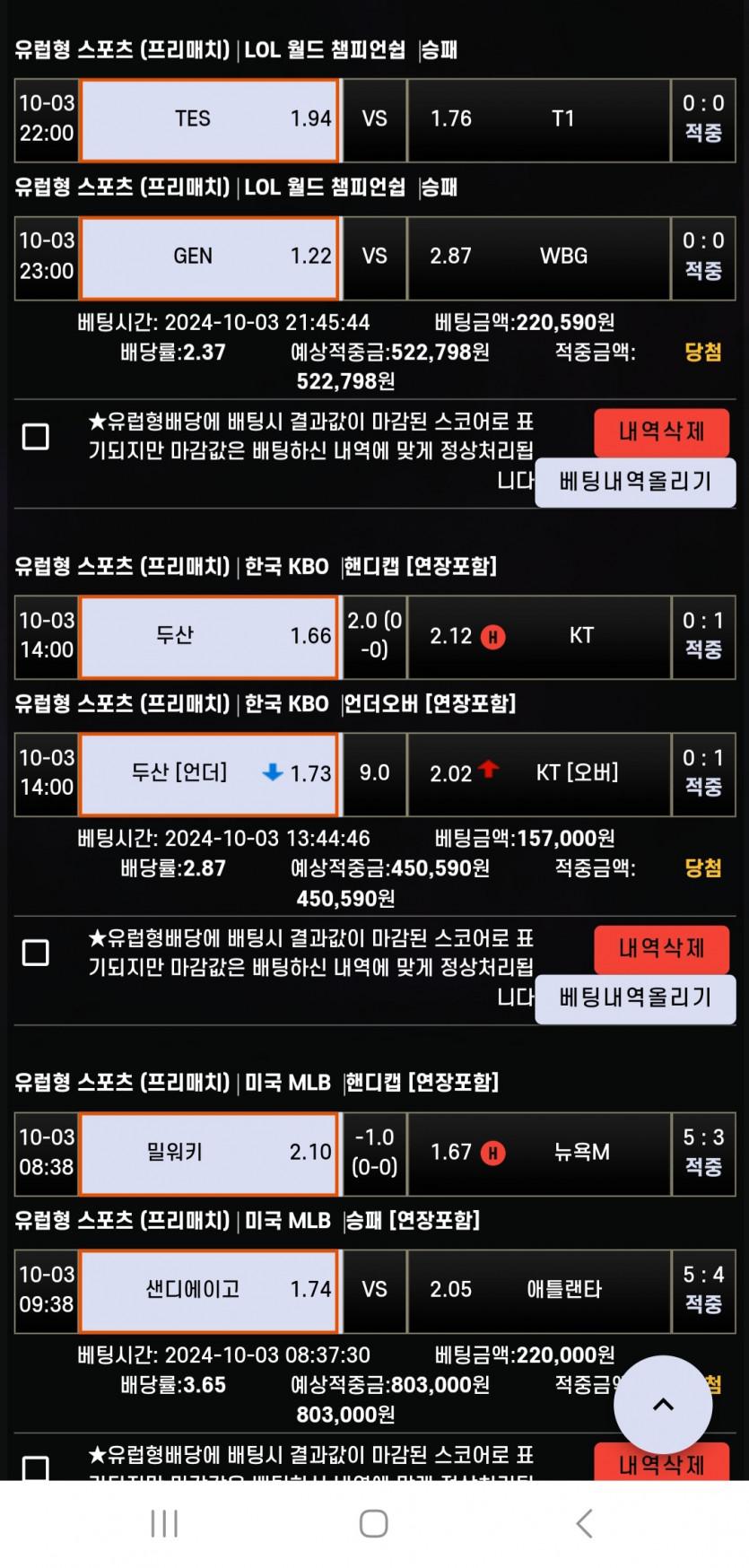Screen dimensions: 749x1568
Task: Delete the 220,590원 LOL bet history
Action: [661, 432]
